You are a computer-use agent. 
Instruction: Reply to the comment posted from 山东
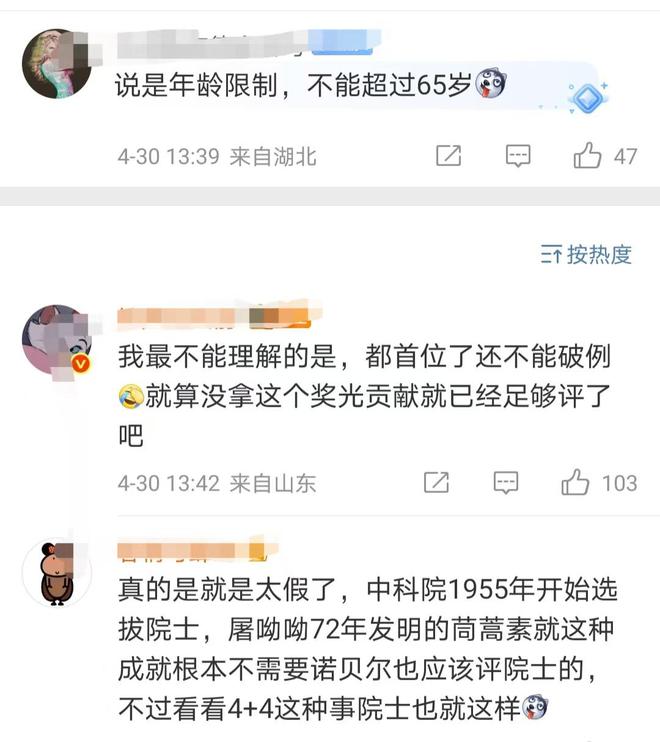click(506, 483)
